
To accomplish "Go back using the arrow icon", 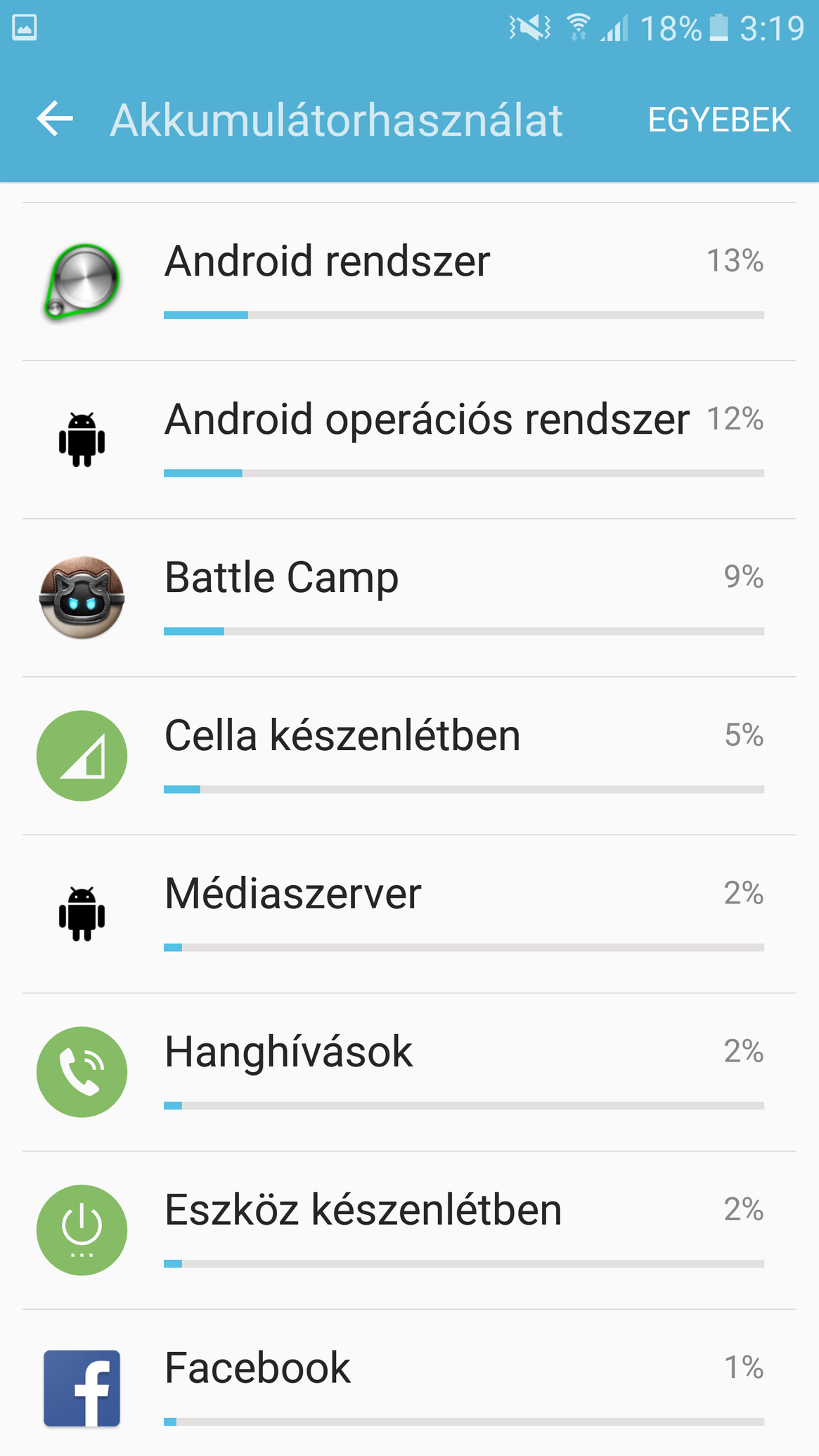I will click(55, 118).
